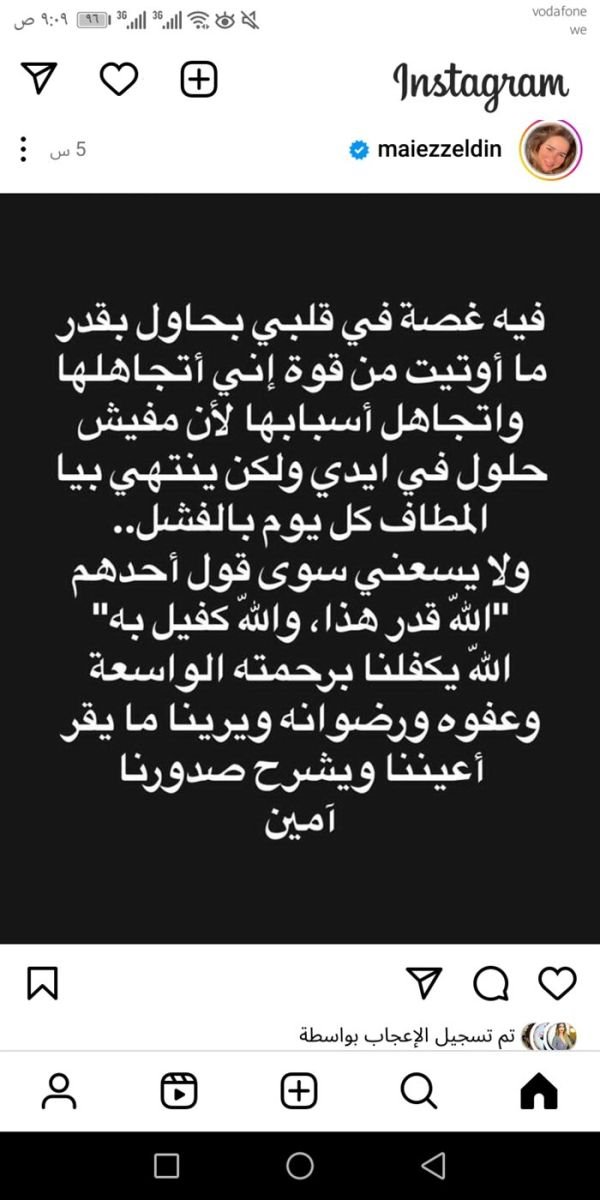The height and width of the screenshot is (1200, 600).
Task: Open maiezzeldin's profile picture
Action: (x=547, y=149)
